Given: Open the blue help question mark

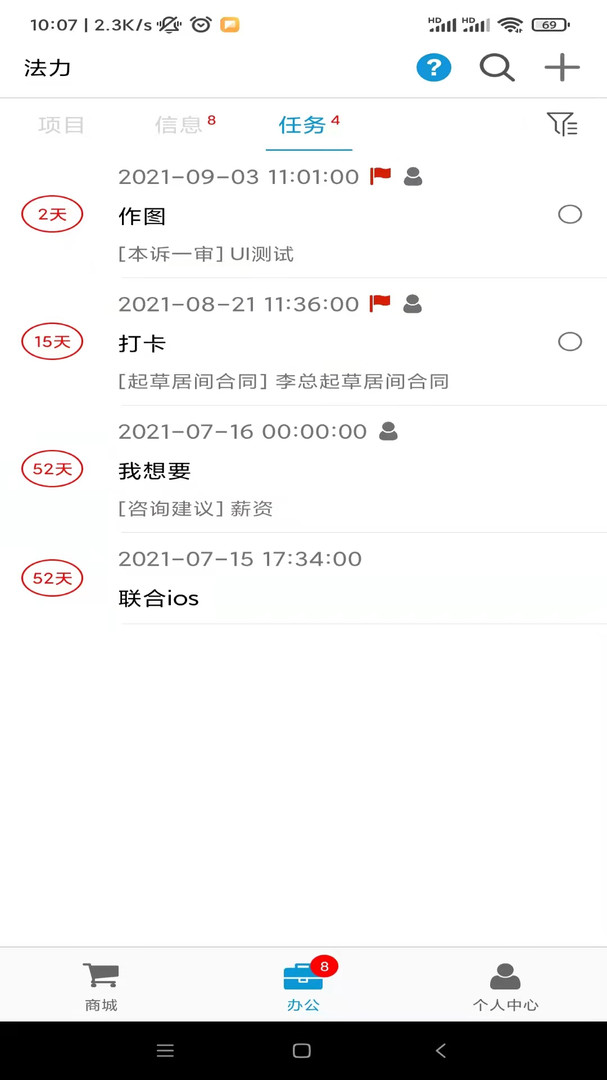Looking at the screenshot, I should point(434,68).
